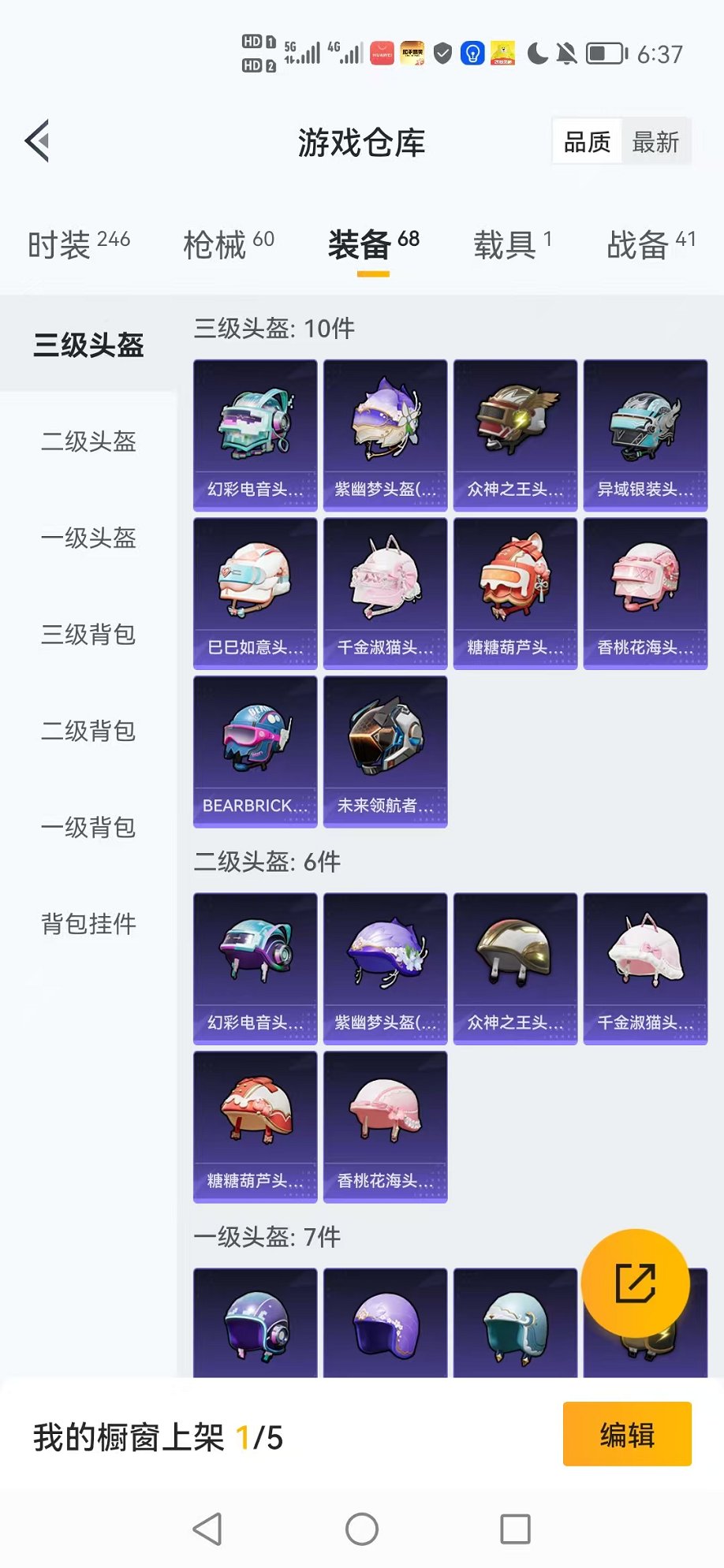View the 未来领航者 helmet
Image resolution: width=724 pixels, height=1568 pixels.
pyautogui.click(x=385, y=751)
